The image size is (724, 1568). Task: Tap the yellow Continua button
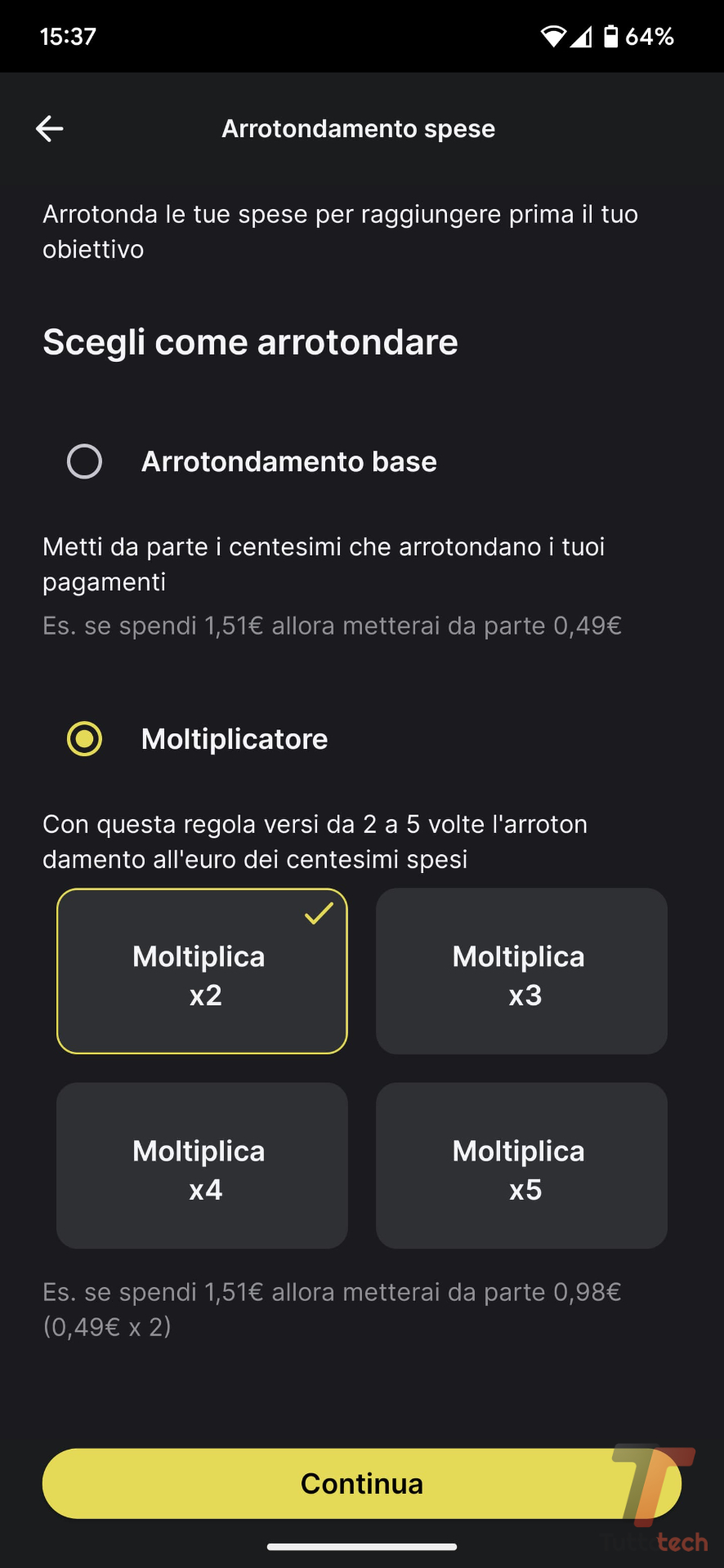[361, 1483]
